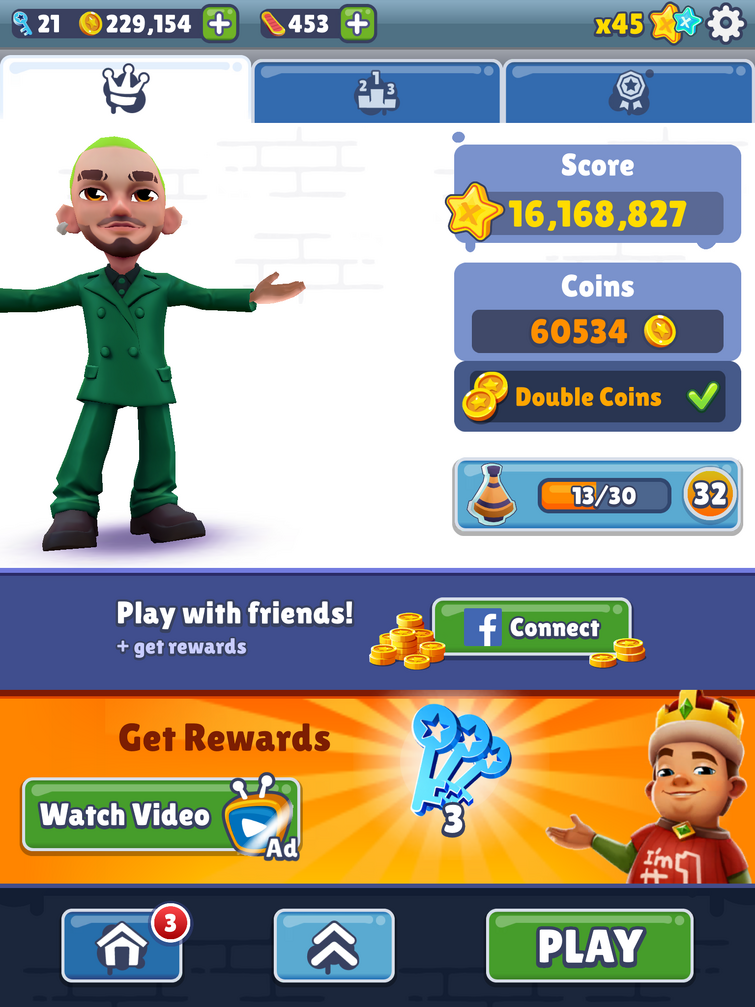The height and width of the screenshot is (1007, 755).
Task: Open the settings gear
Action: tap(726, 23)
